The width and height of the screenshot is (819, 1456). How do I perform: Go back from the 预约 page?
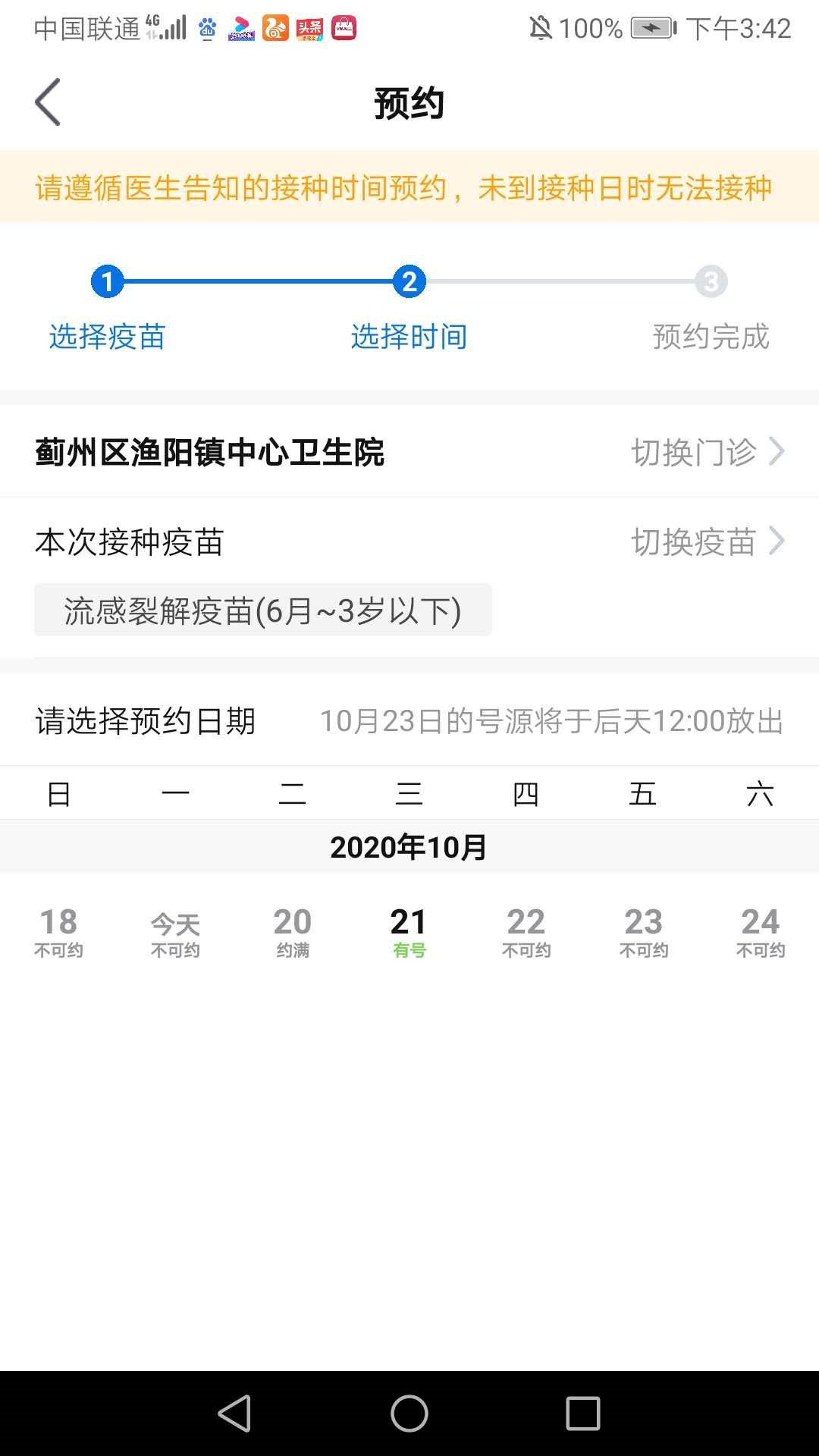[48, 102]
